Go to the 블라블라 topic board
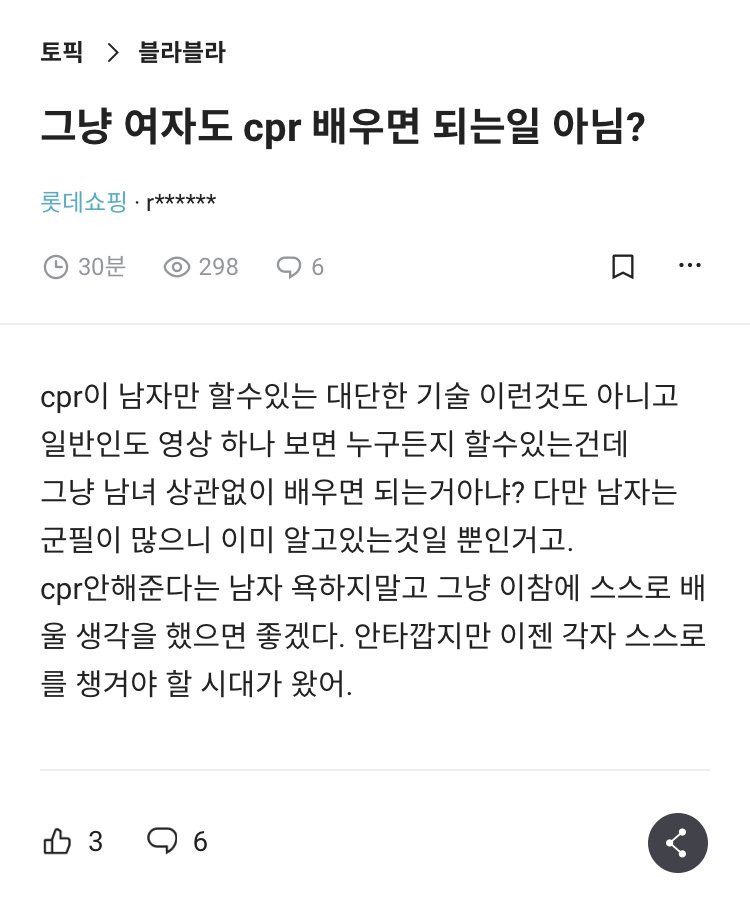This screenshot has width=750, height=915. 181,52
